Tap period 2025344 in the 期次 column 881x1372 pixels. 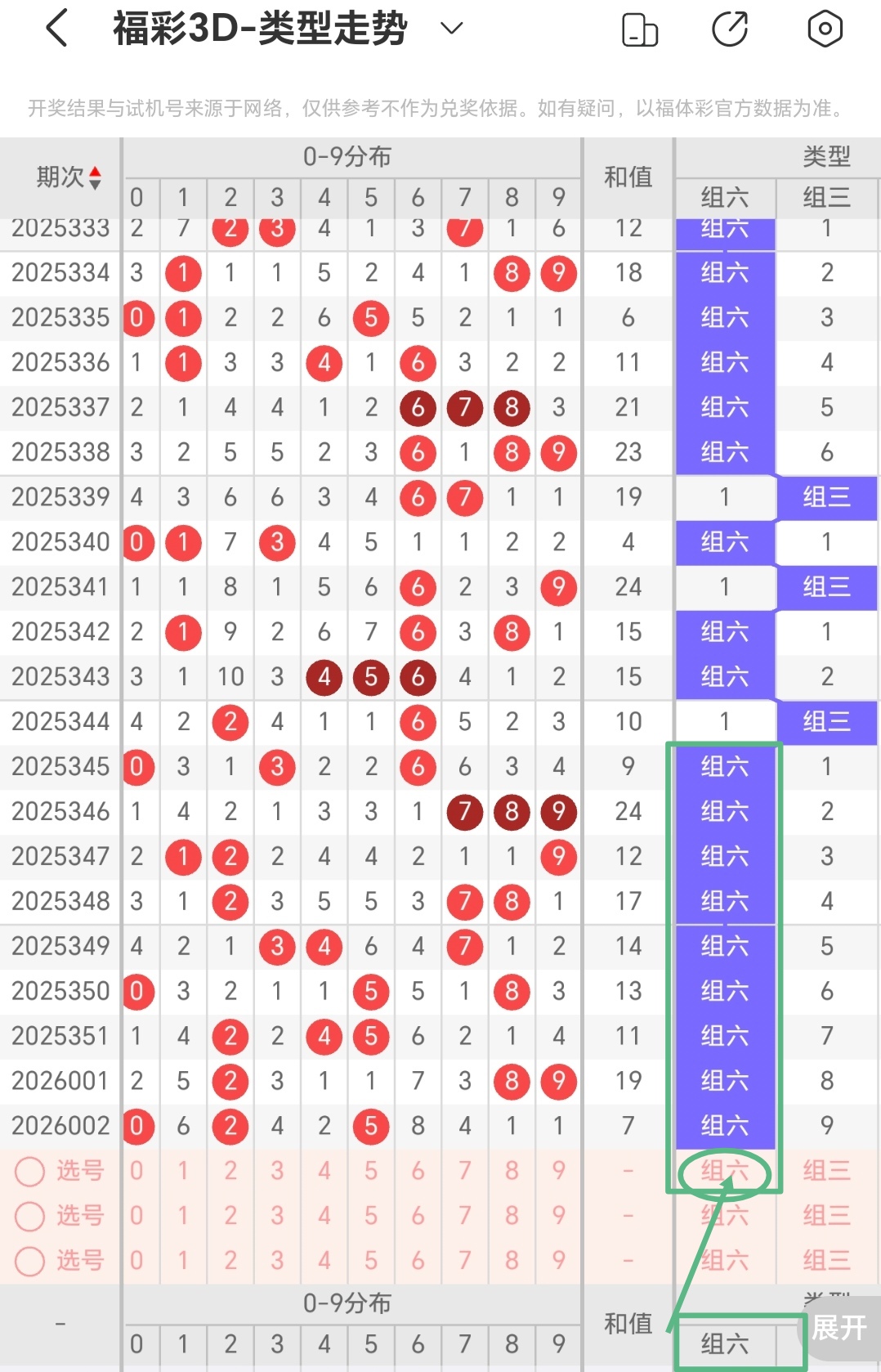(60, 721)
